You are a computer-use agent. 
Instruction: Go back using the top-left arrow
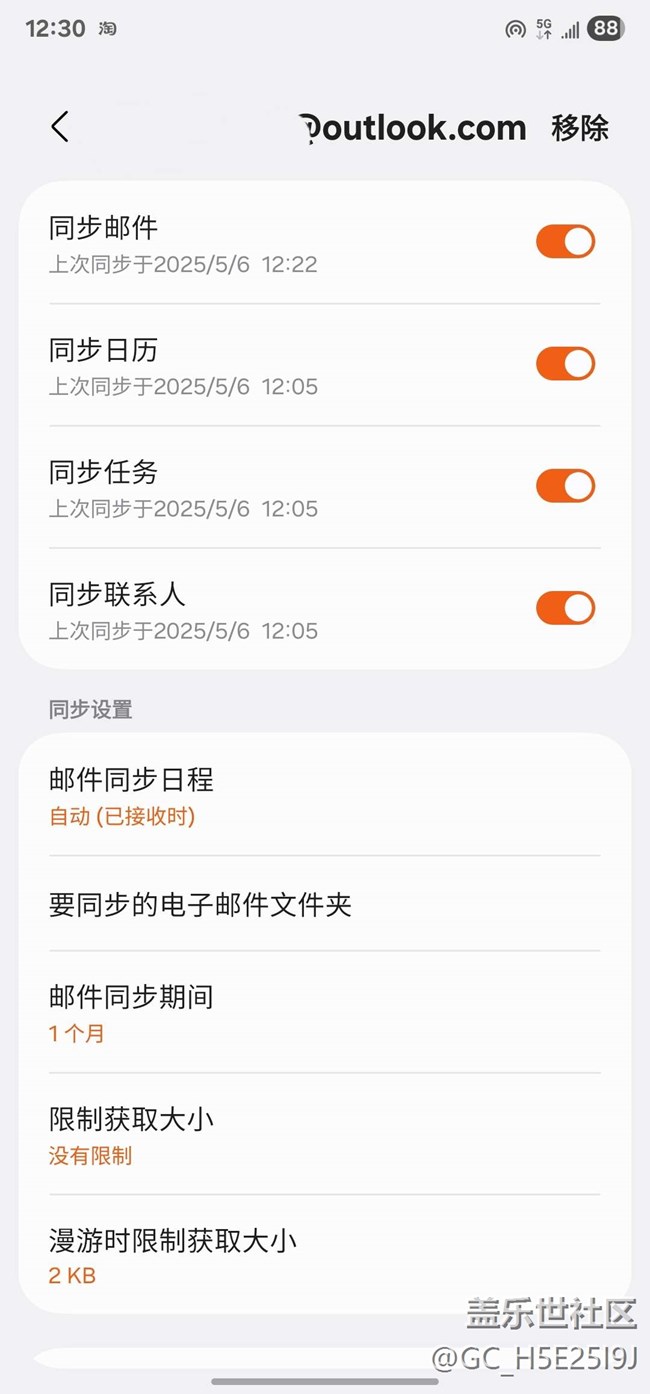coord(60,127)
